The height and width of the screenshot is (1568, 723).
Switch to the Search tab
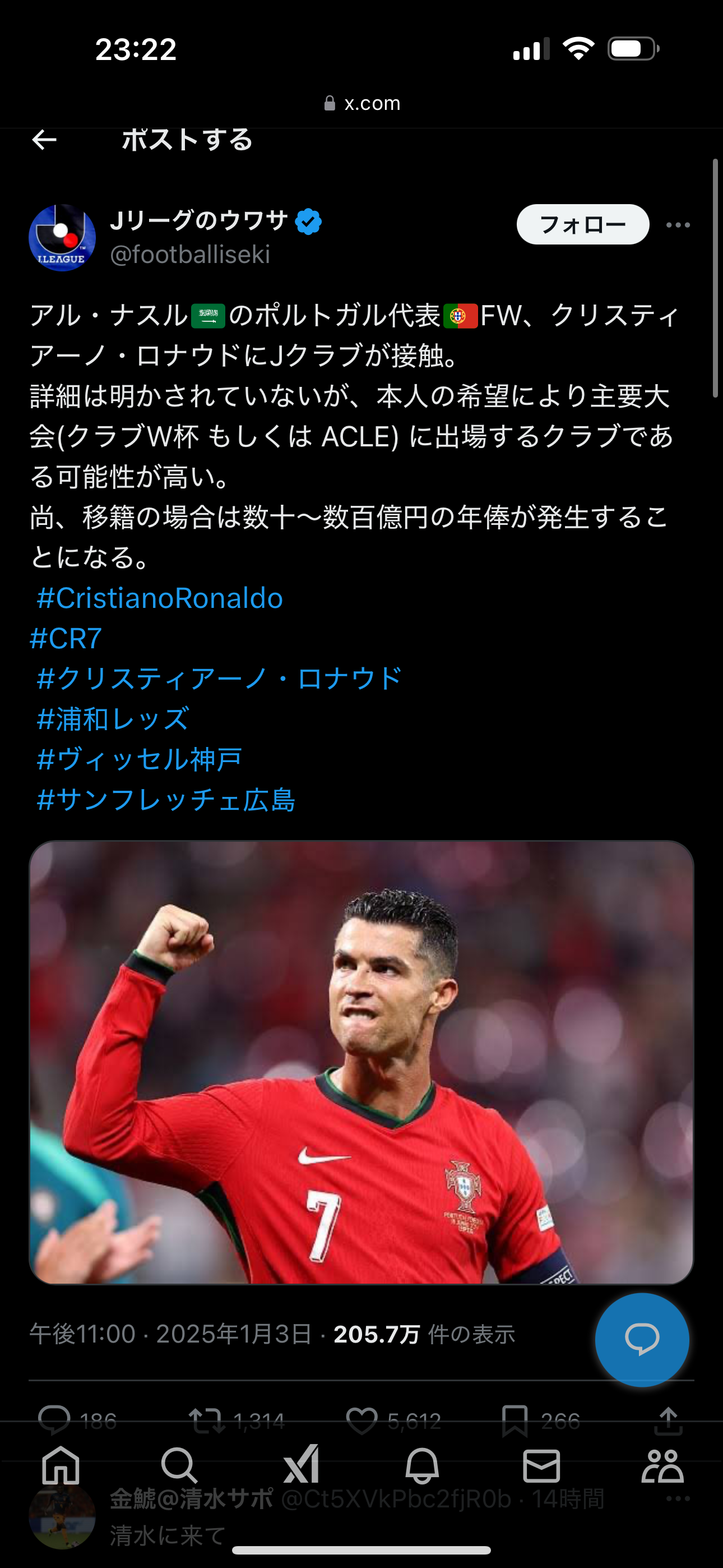179,1465
